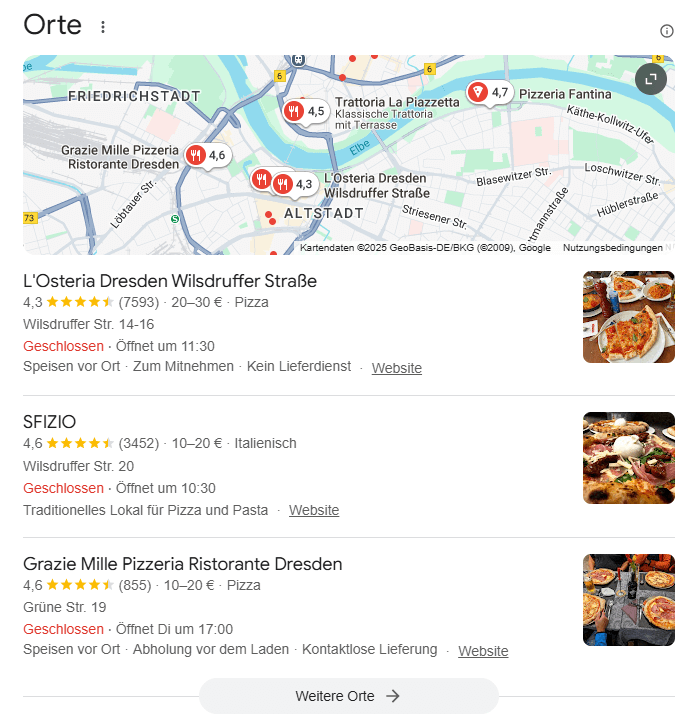Visit the website of L'Osteria Dresden
The height and width of the screenshot is (723, 695).
(396, 368)
